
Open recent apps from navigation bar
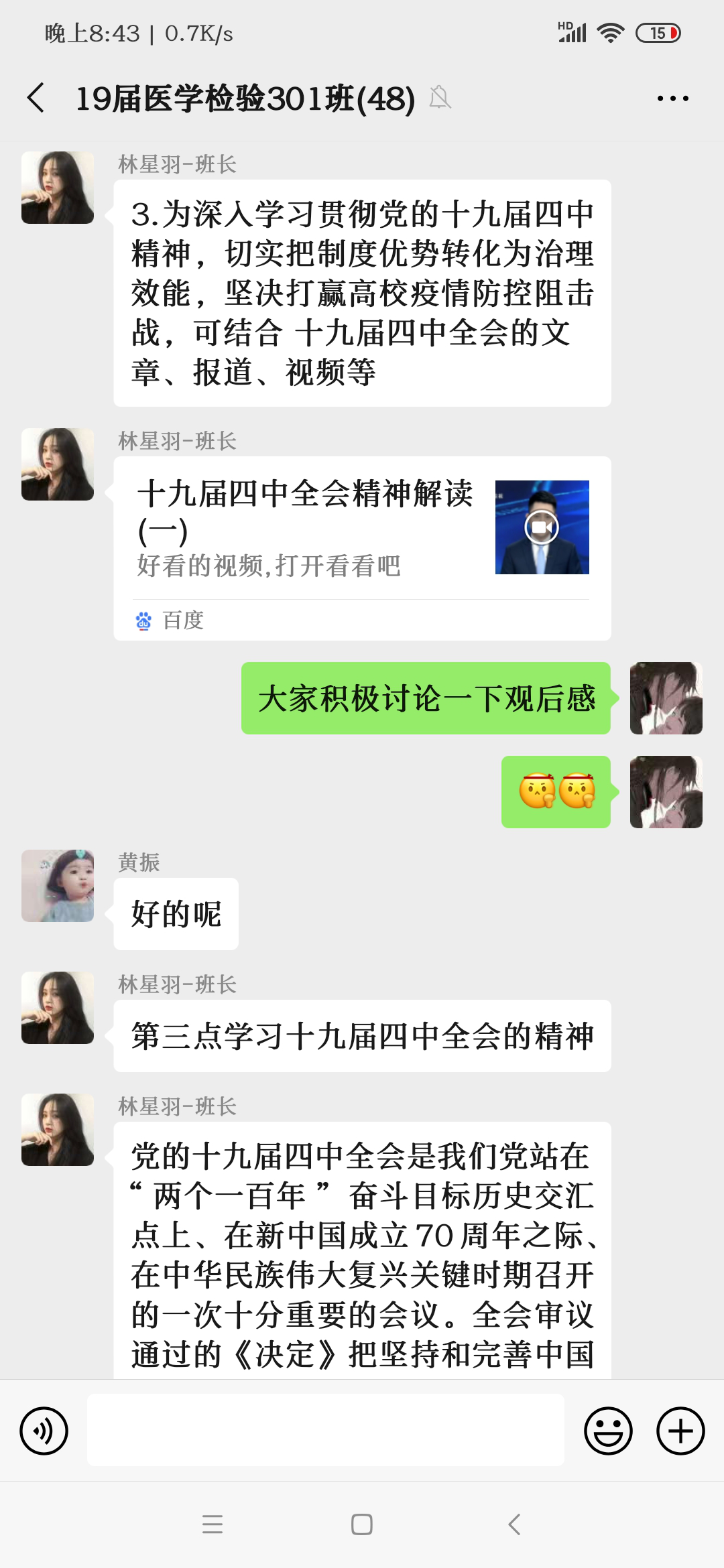pyautogui.click(x=213, y=1524)
